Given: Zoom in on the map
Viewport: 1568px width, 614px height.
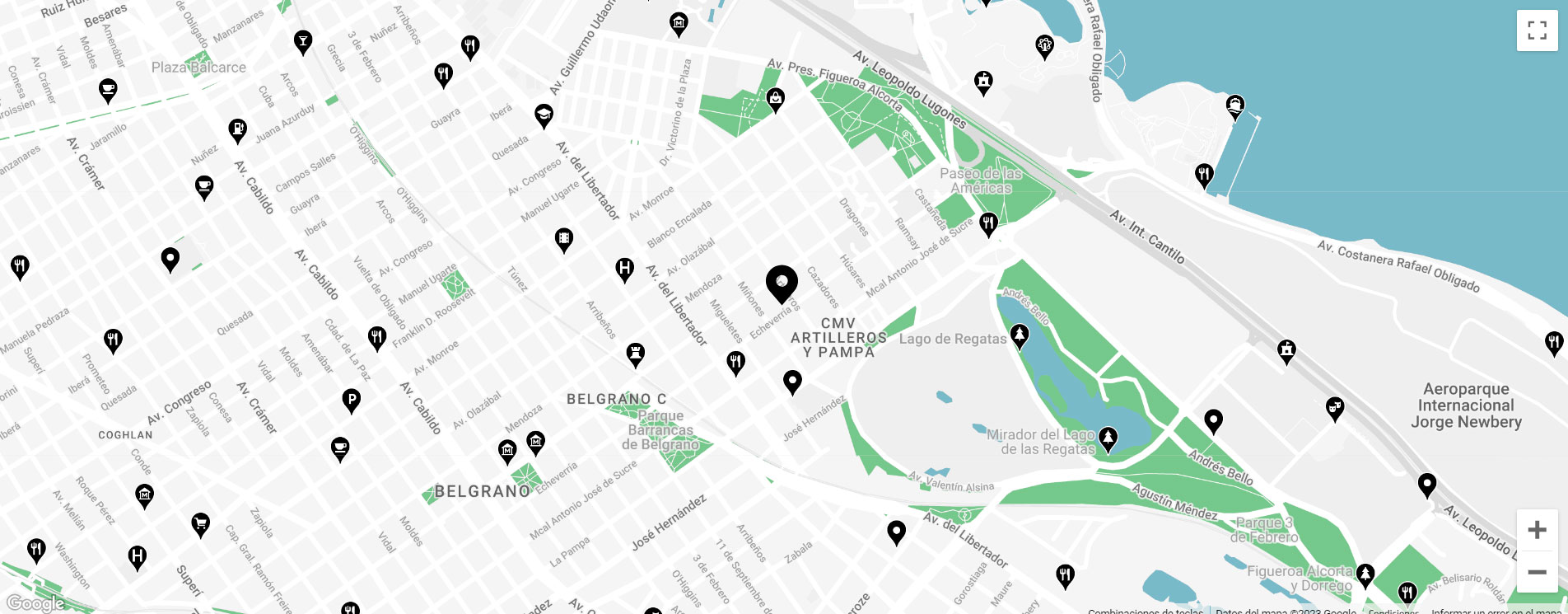Looking at the screenshot, I should [1537, 529].
